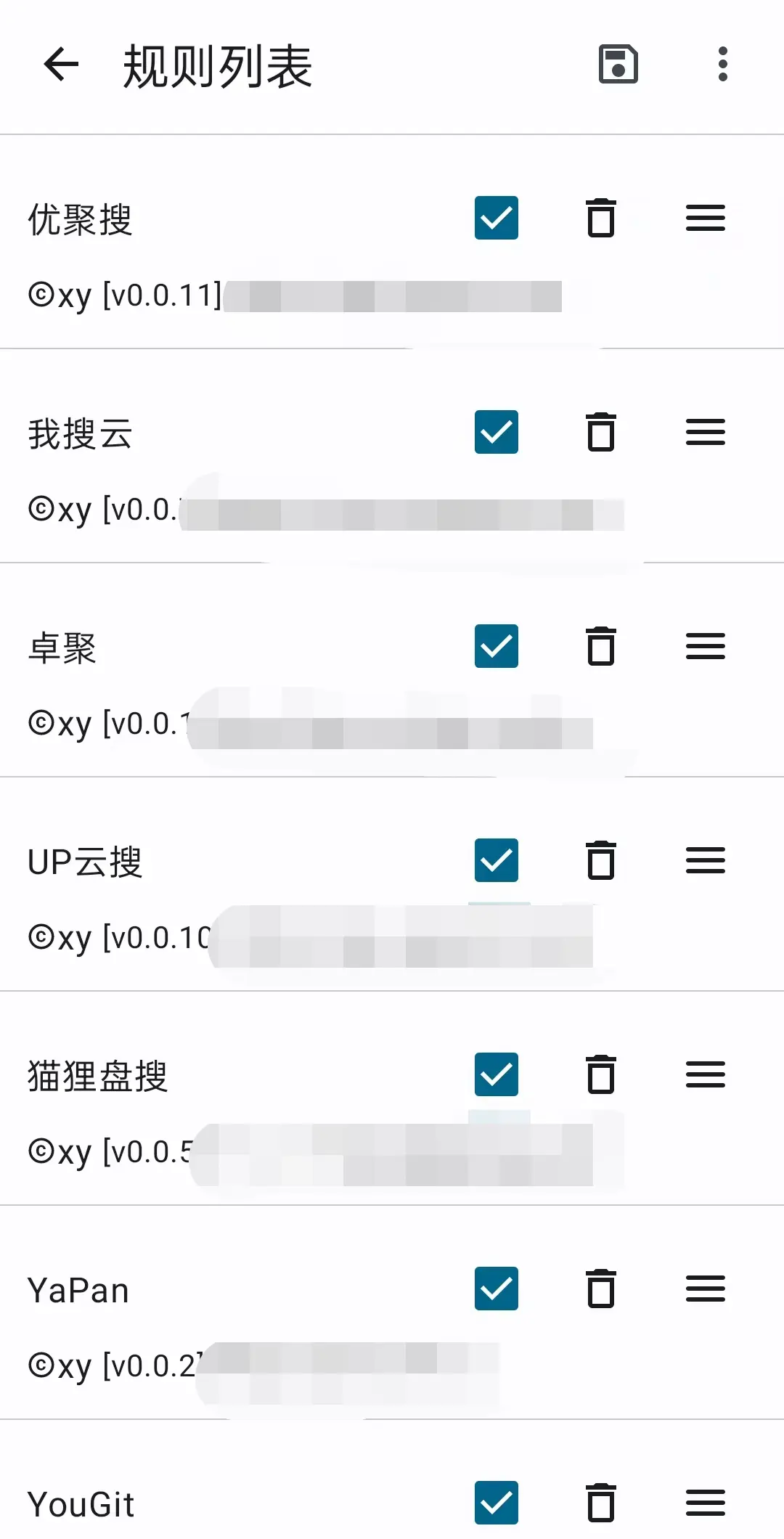Delete the YouGit rule
This screenshot has width=784, height=1539.
pos(601,1503)
